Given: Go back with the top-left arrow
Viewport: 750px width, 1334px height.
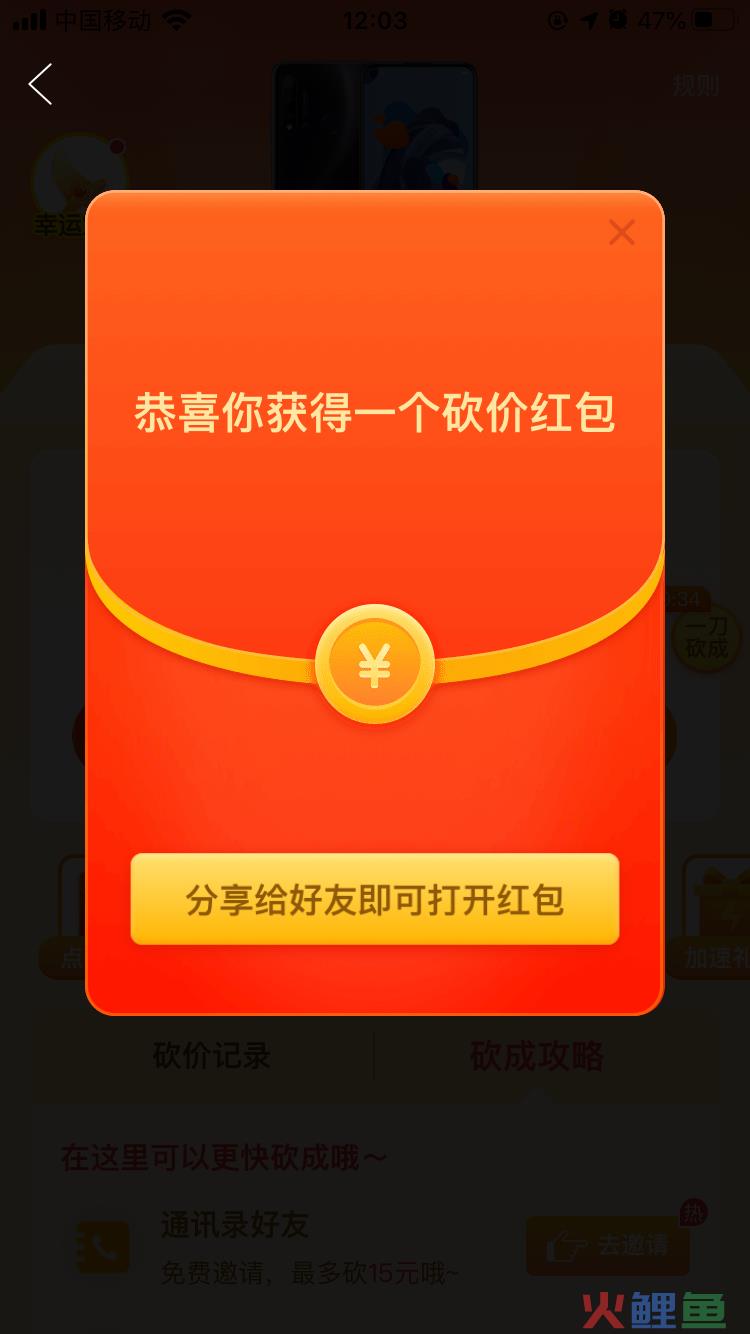Looking at the screenshot, I should point(40,84).
